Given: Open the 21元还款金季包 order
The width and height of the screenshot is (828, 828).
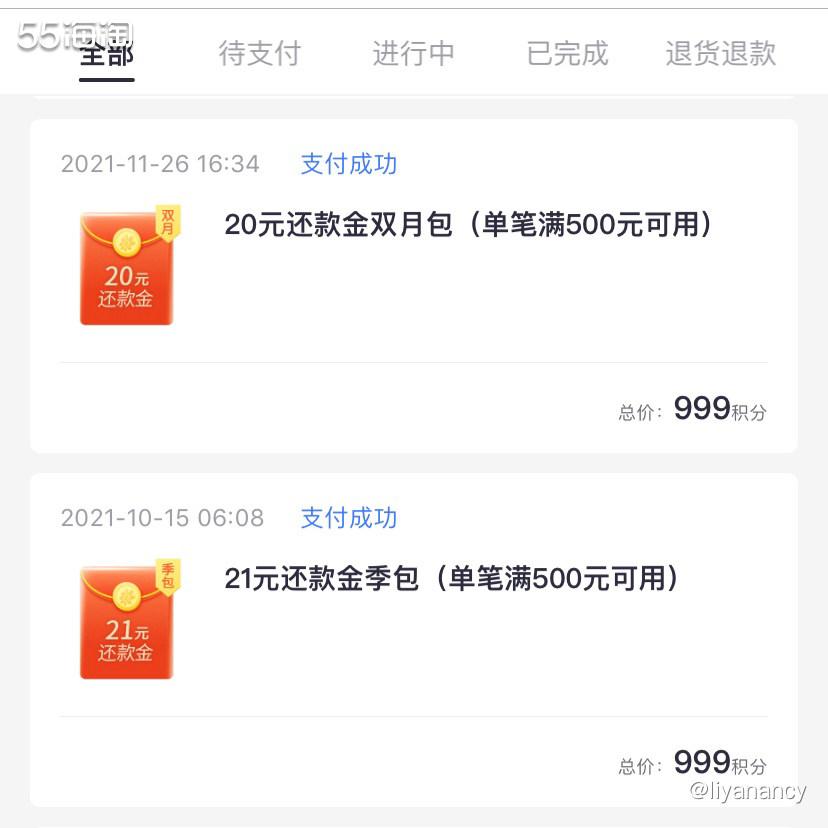Looking at the screenshot, I should (x=451, y=579).
